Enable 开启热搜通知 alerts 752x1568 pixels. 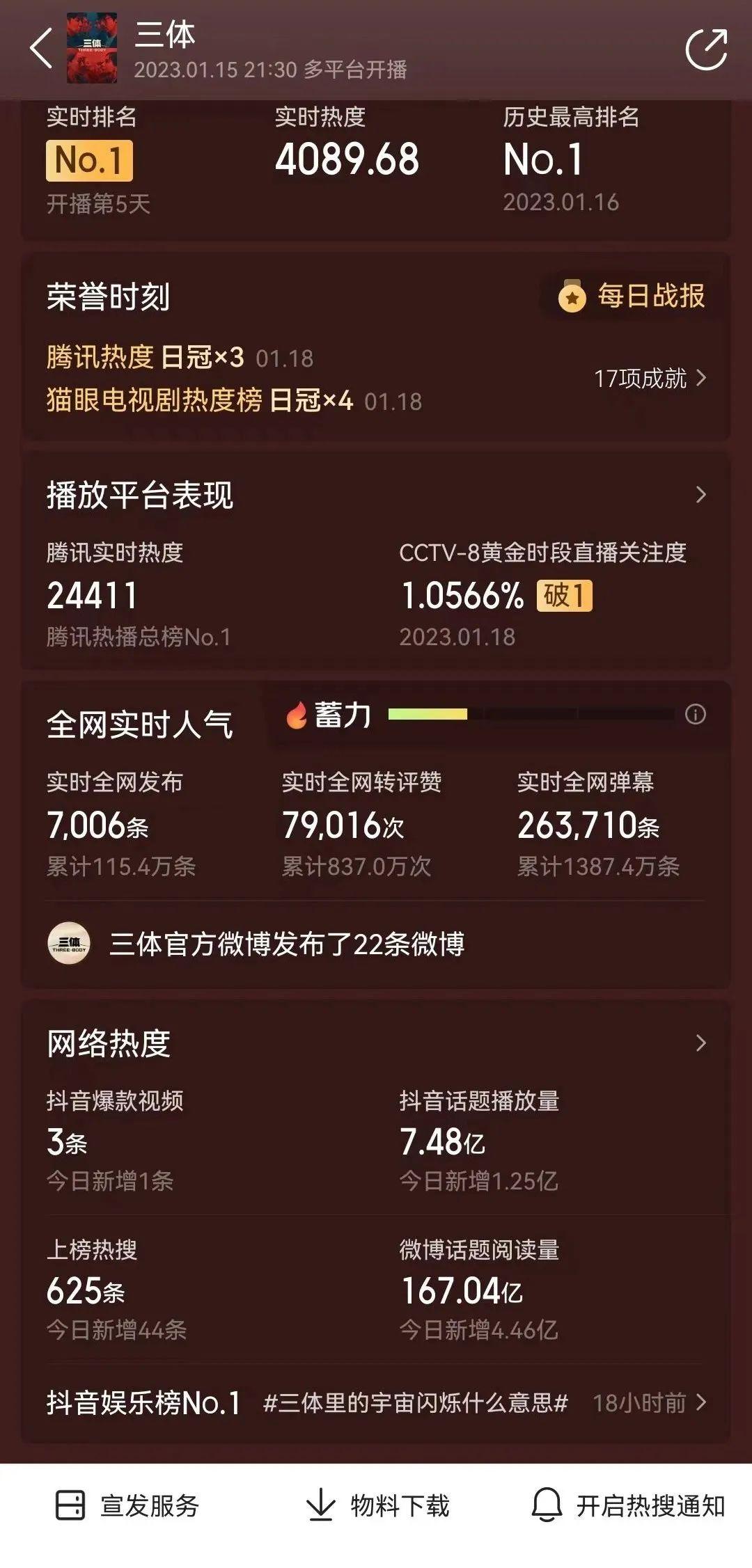point(628,1506)
